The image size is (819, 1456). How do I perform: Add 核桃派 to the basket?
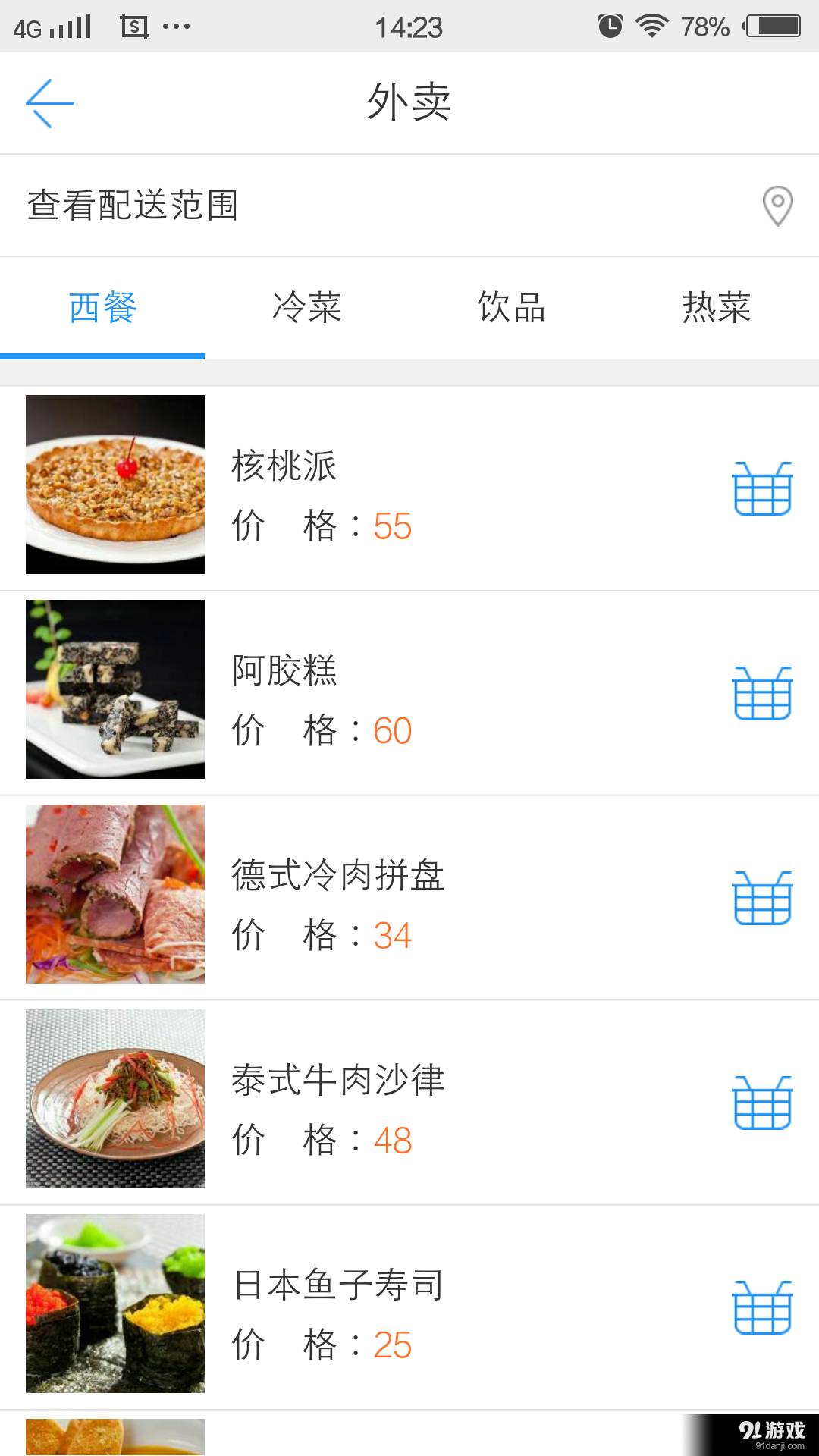tap(762, 488)
